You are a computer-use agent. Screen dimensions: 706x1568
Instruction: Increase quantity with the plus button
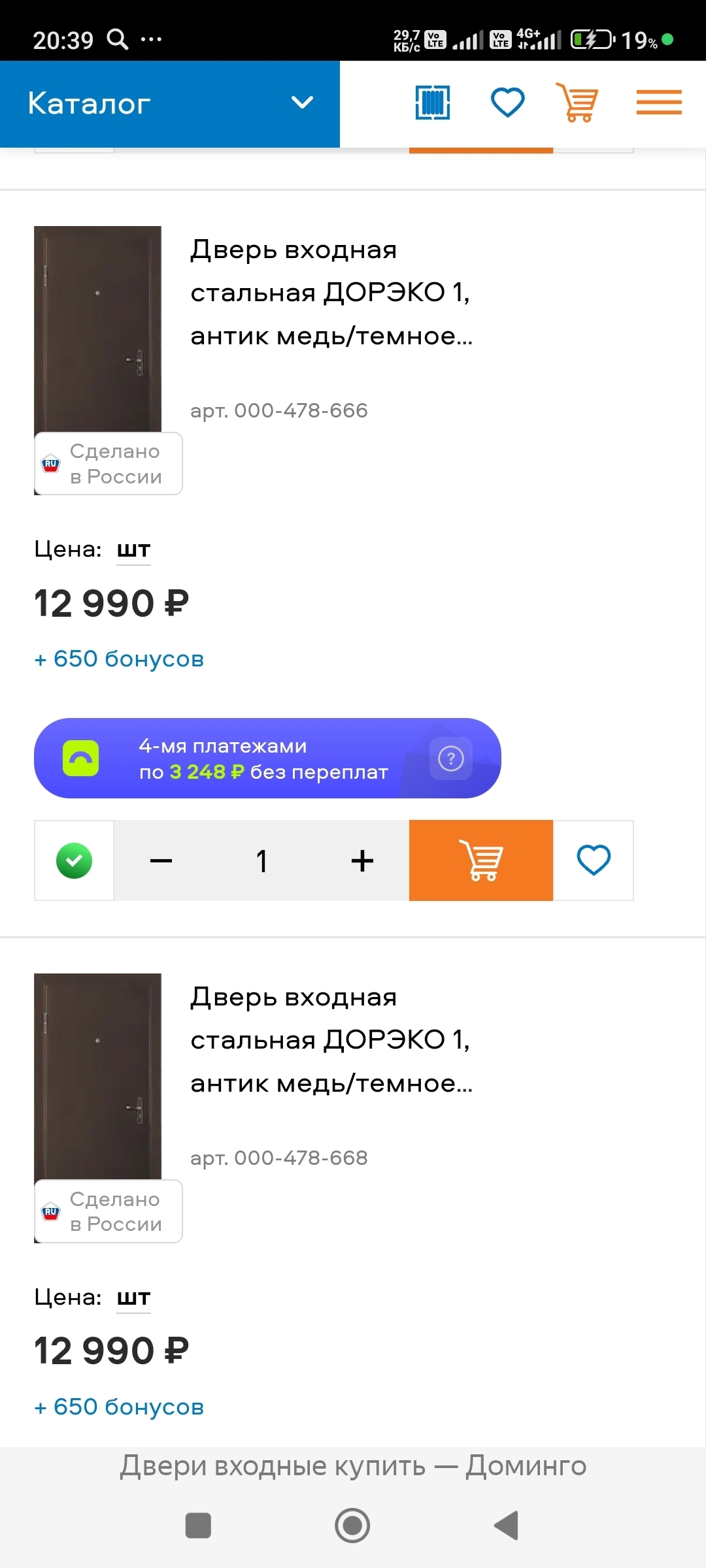pyautogui.click(x=362, y=860)
